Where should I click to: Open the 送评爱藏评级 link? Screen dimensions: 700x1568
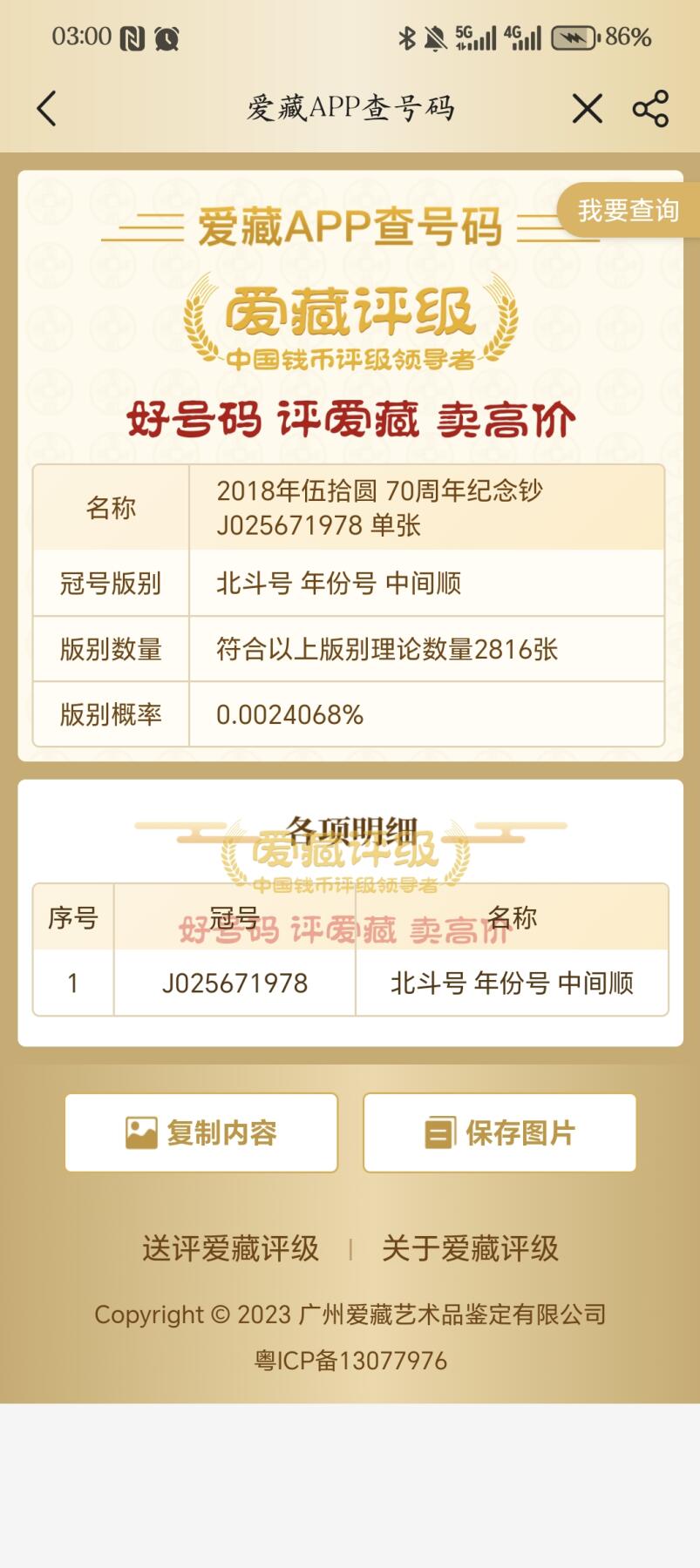[230, 1248]
